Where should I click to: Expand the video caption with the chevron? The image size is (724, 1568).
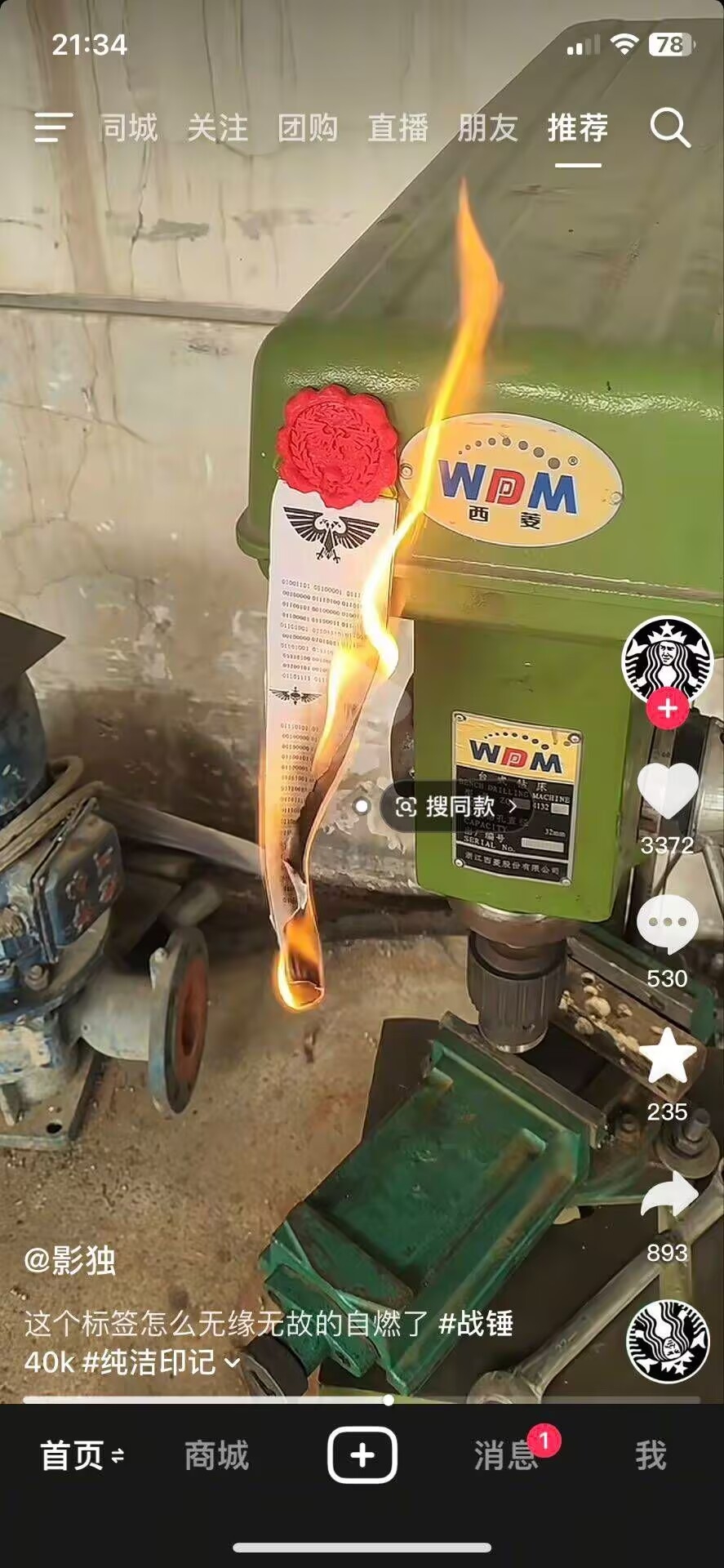232,1363
